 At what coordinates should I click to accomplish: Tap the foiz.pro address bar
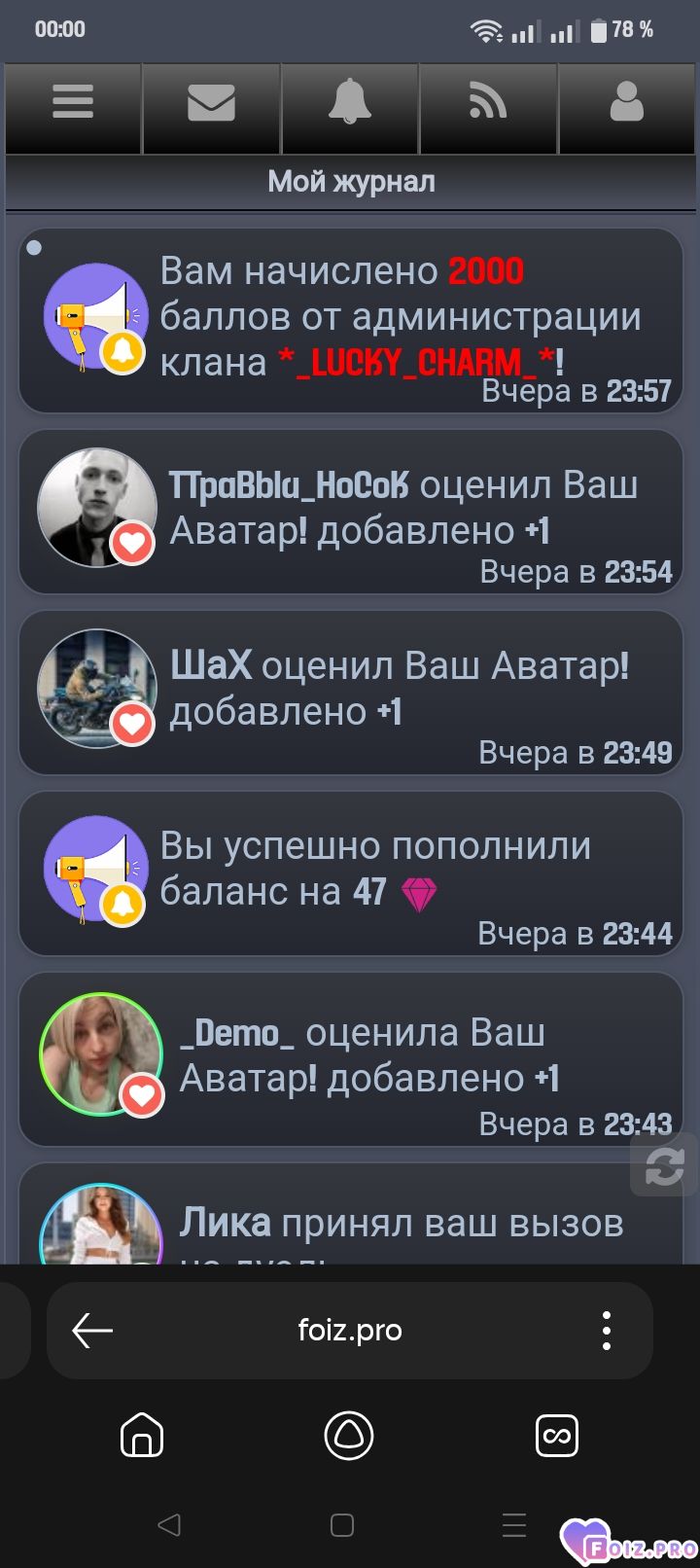click(x=350, y=1331)
